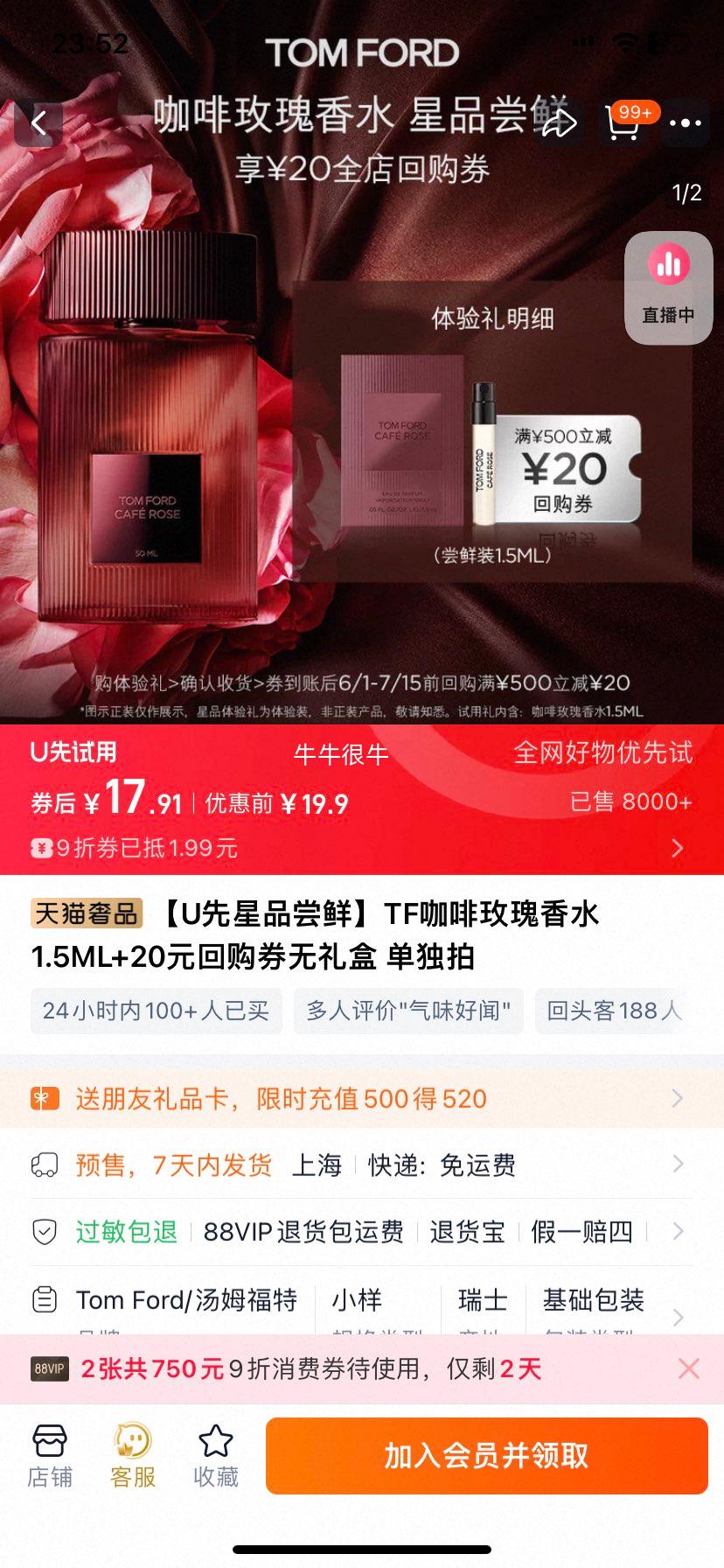Open the shopping cart
The image size is (724, 1568).
pyautogui.click(x=622, y=123)
